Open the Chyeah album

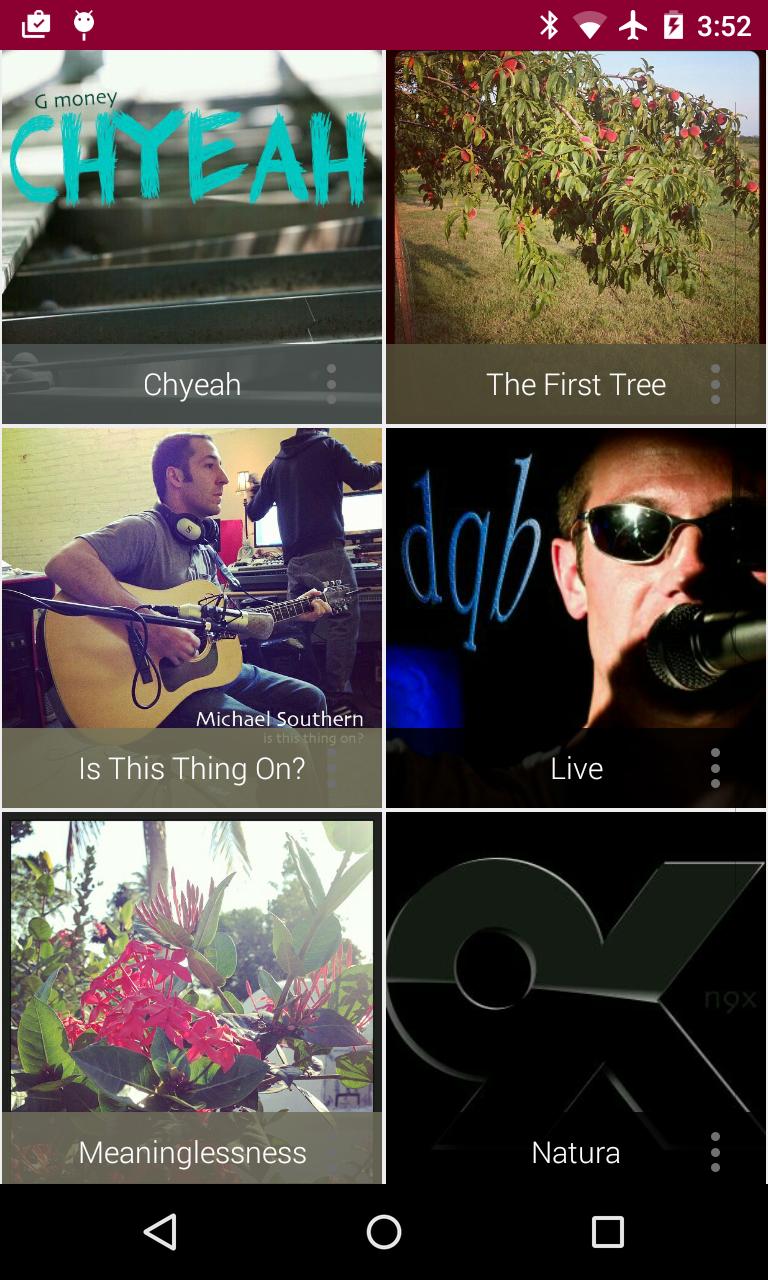click(x=192, y=237)
